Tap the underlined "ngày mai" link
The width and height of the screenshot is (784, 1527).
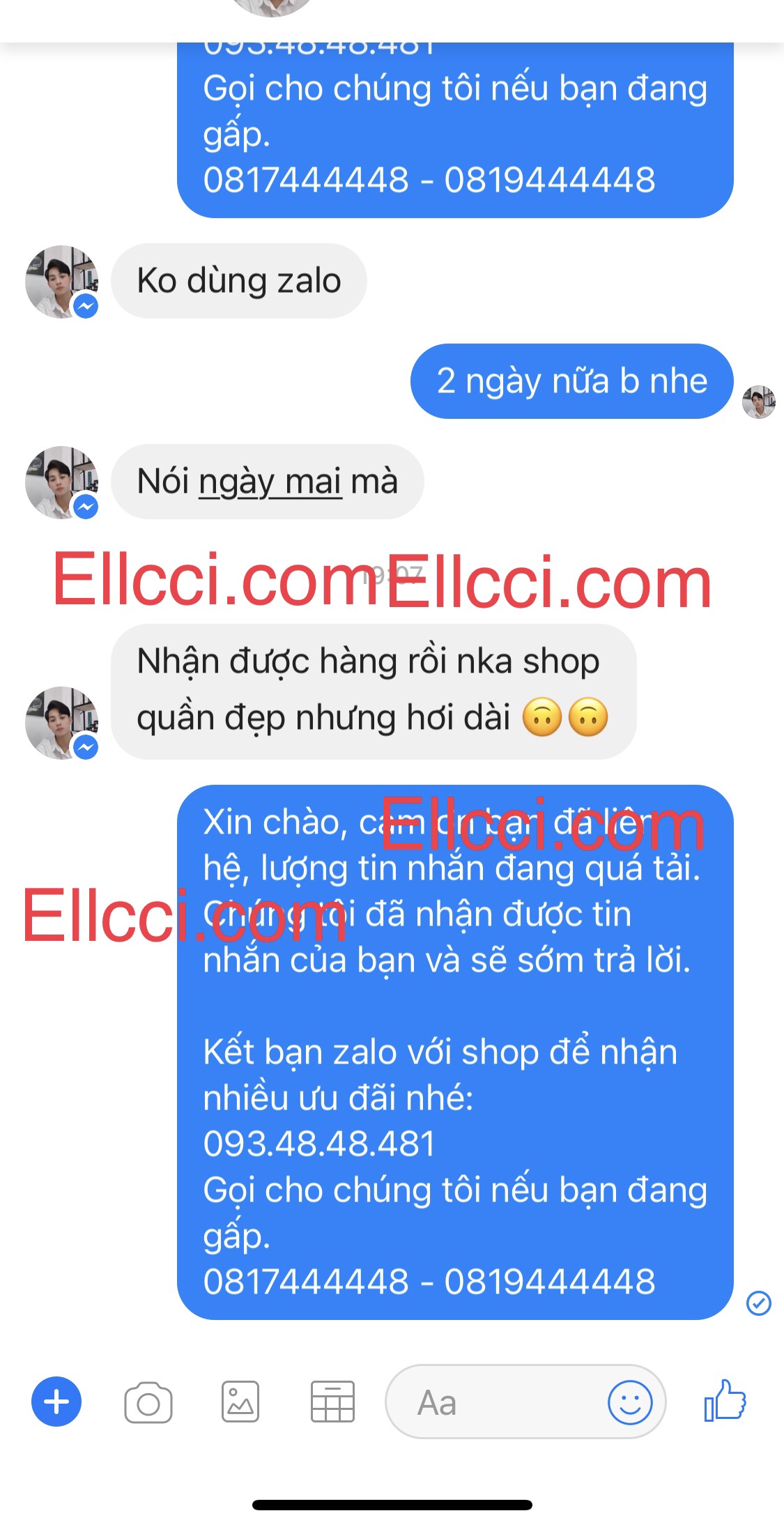270,482
